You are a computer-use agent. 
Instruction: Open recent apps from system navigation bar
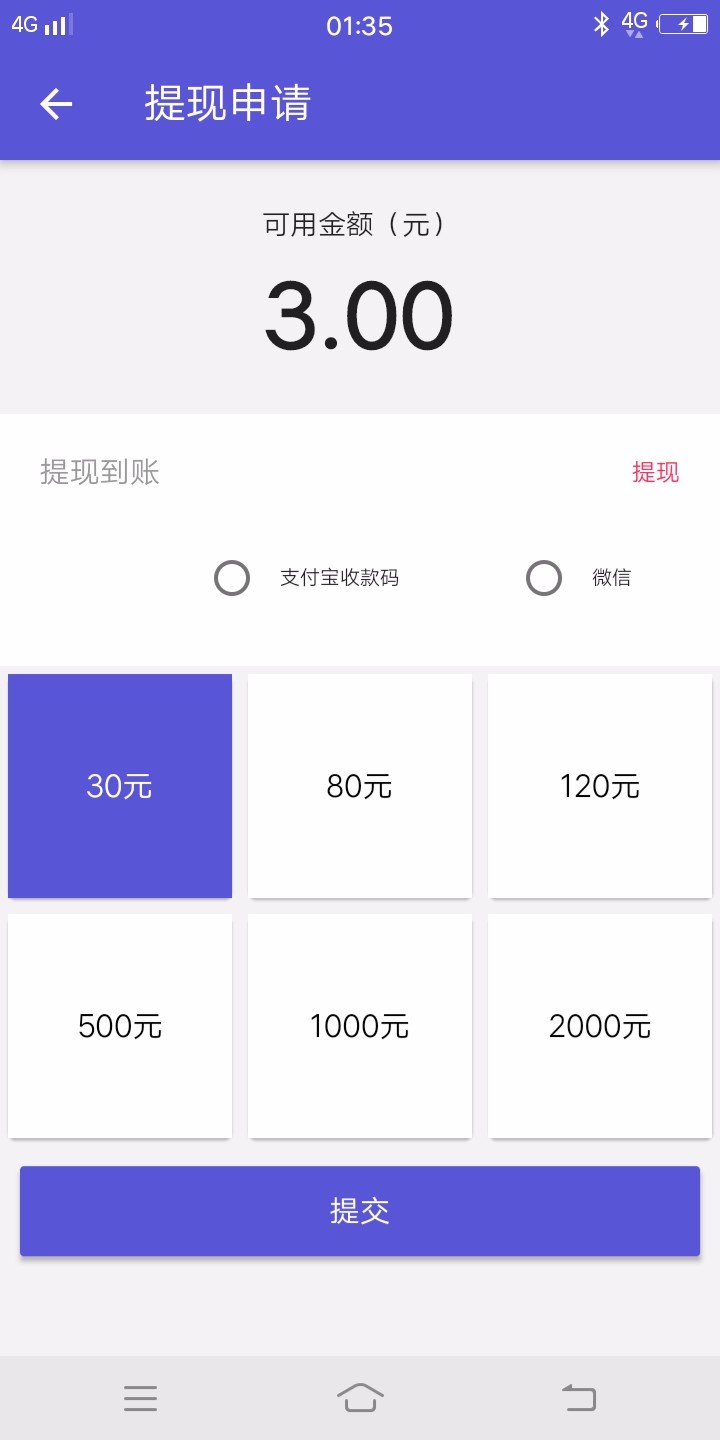141,1398
